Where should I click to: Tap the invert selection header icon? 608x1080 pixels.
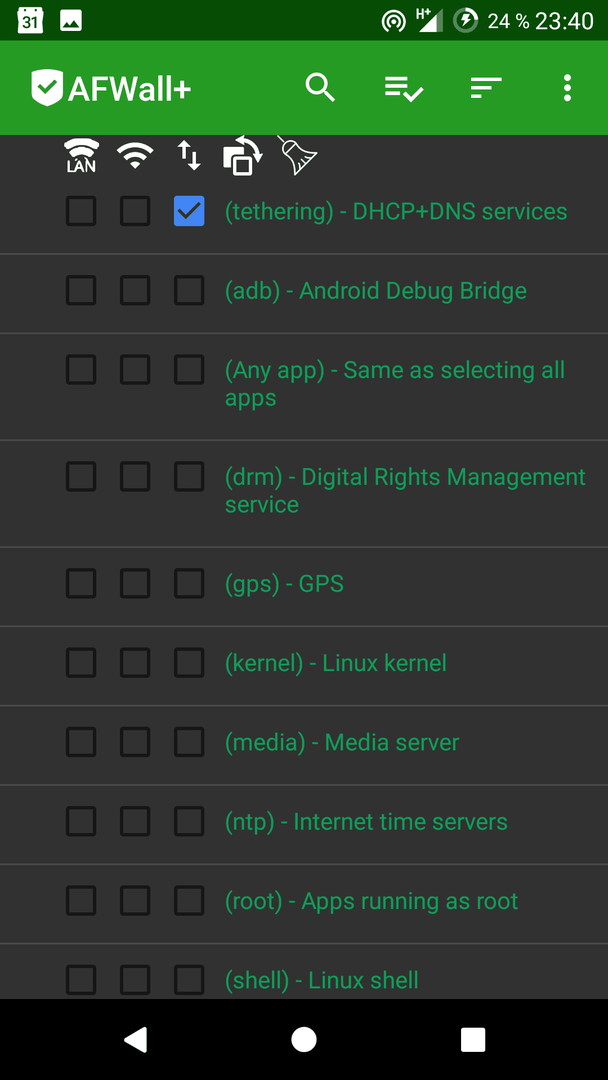242,156
